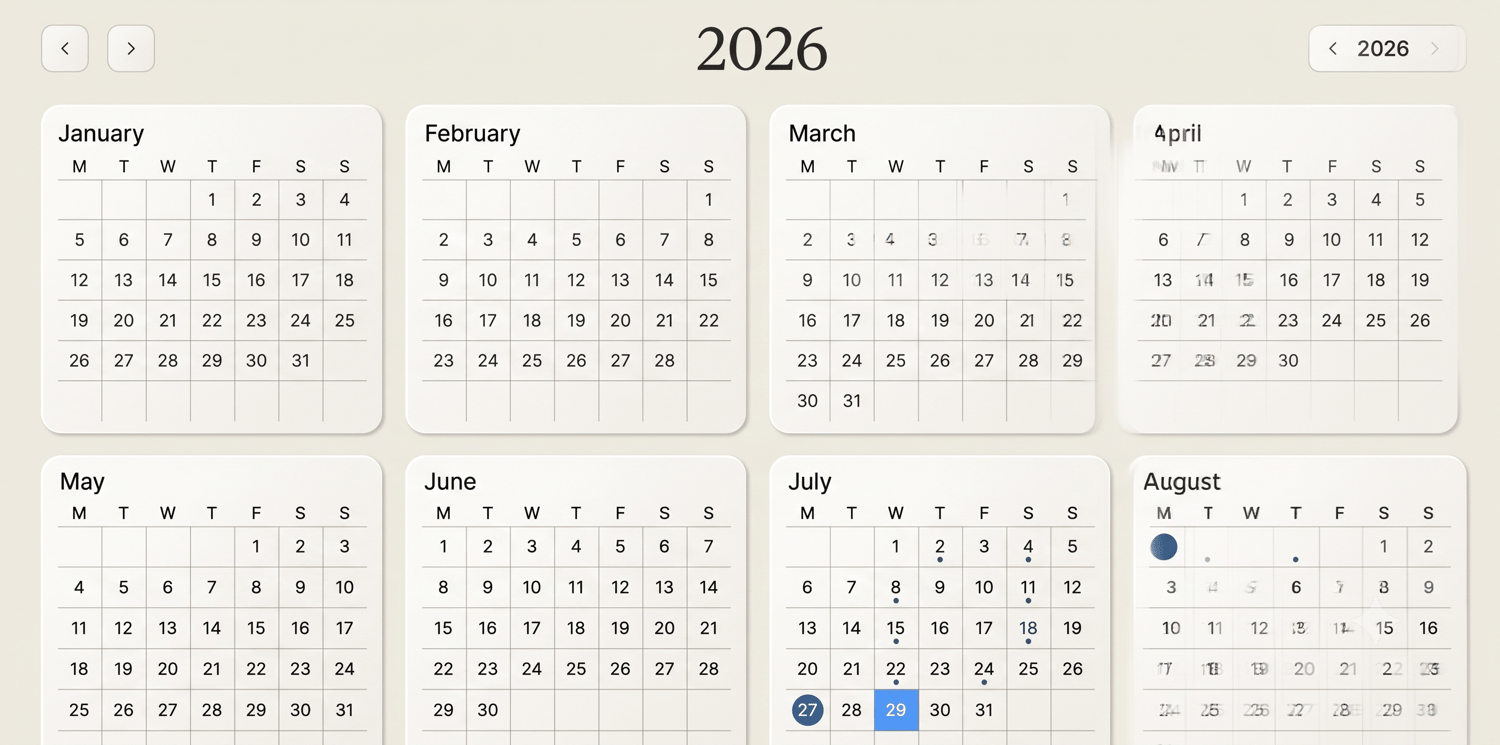This screenshot has height=745, width=1500.
Task: Open the January month card
Action: (x=212, y=269)
